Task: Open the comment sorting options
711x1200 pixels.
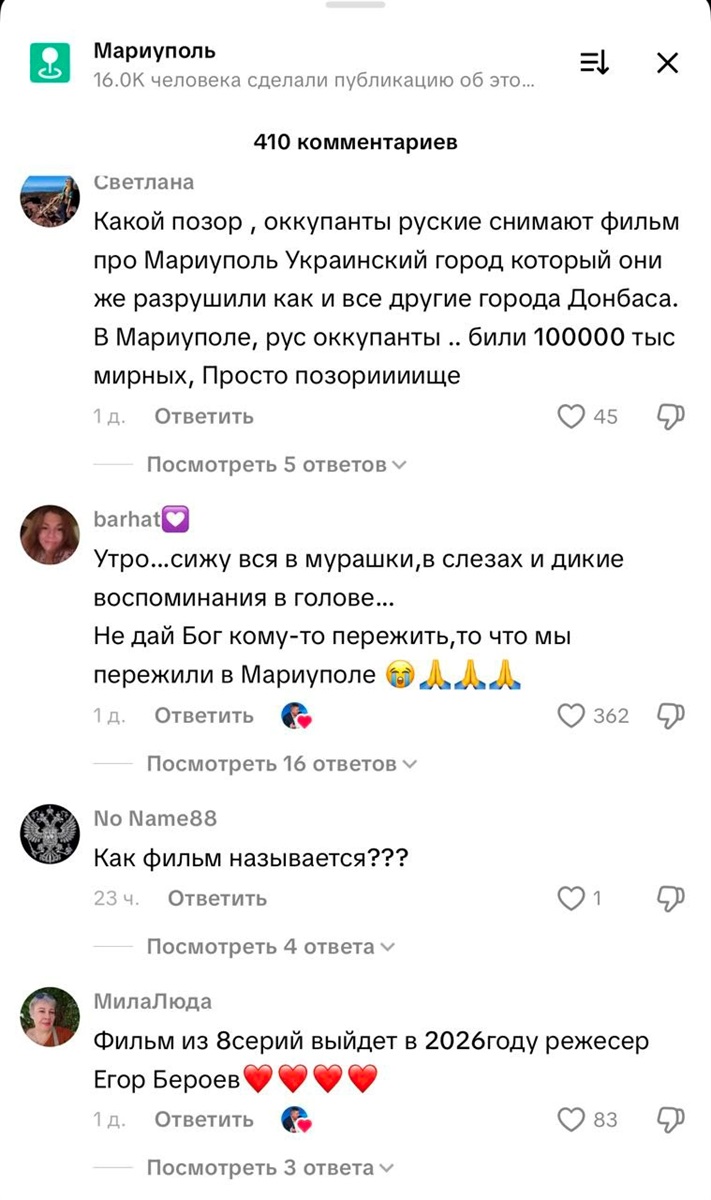Action: 594,63
